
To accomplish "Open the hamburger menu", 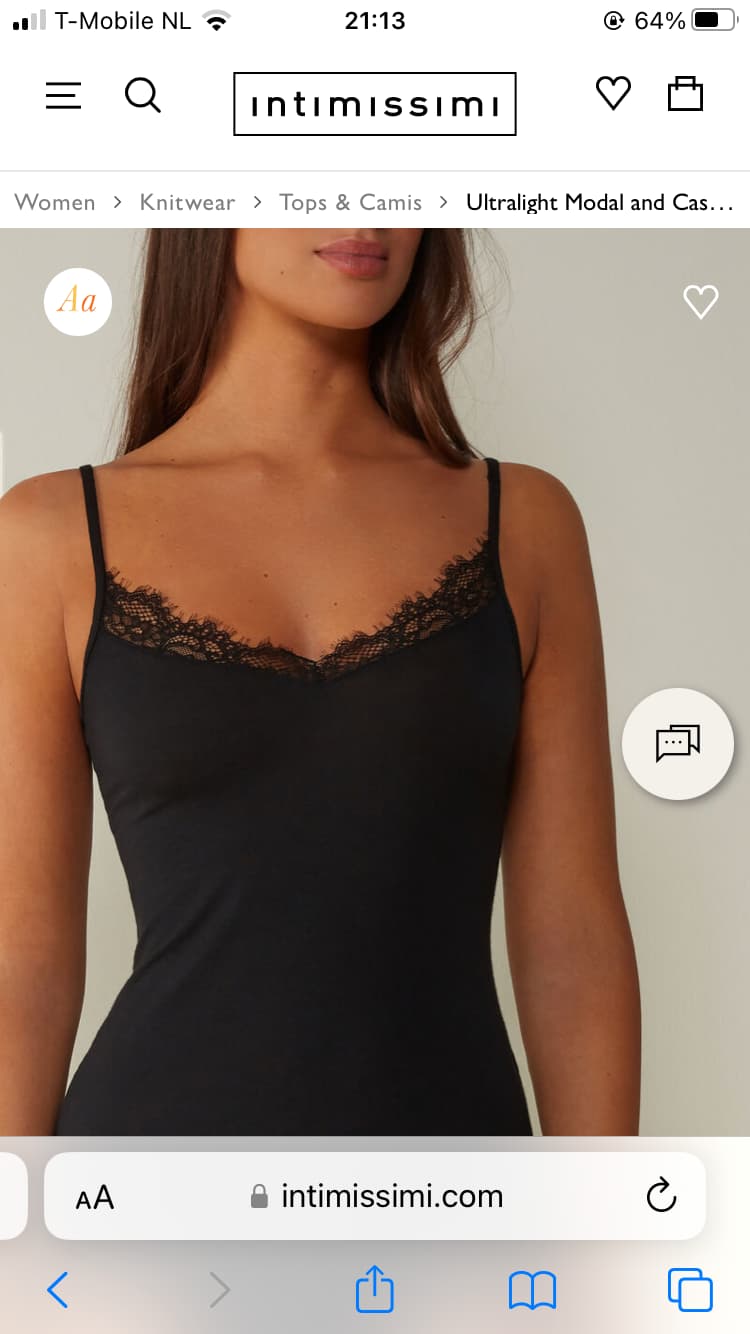I will (63, 95).
